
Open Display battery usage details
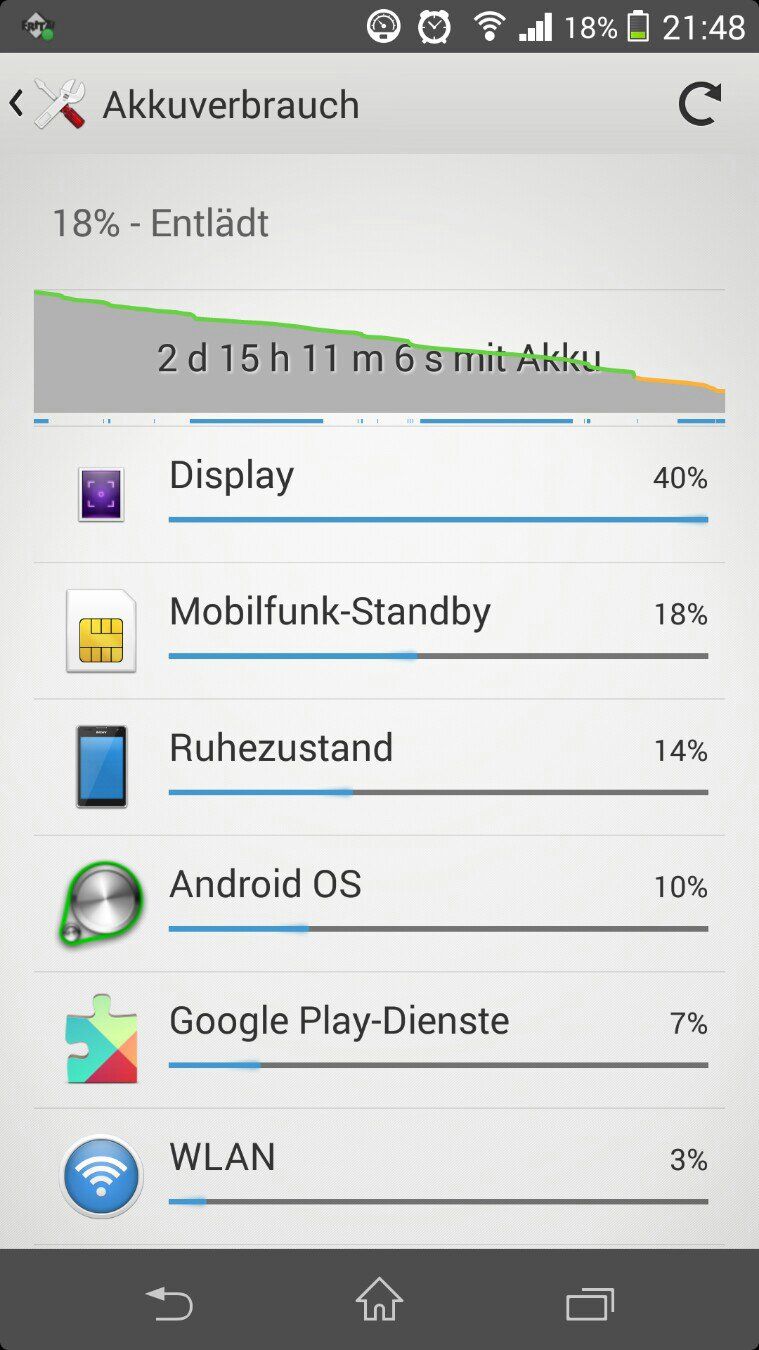379,494
